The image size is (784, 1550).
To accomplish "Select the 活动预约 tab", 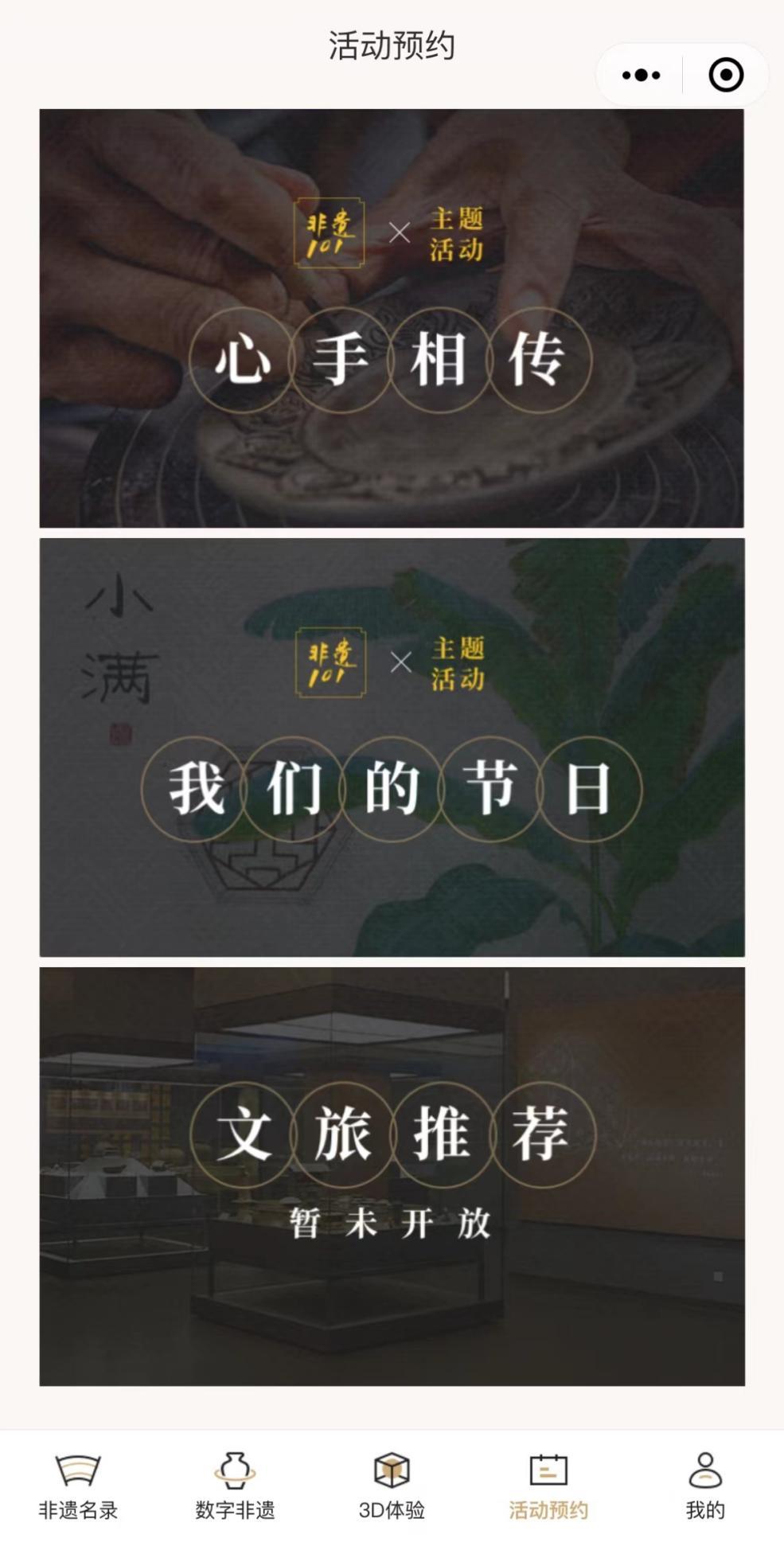I will tap(548, 1486).
